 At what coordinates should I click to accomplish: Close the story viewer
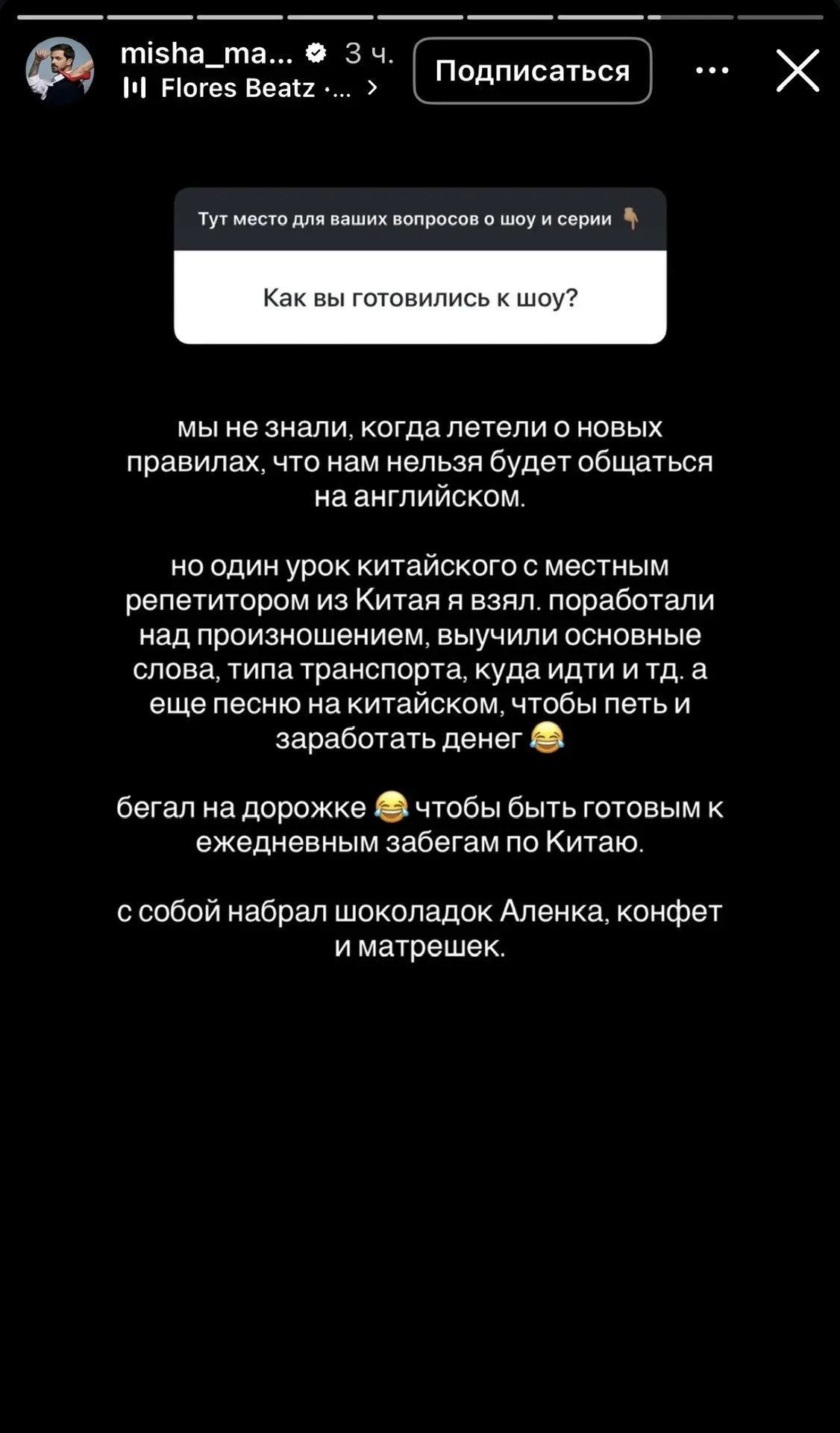pyautogui.click(x=797, y=71)
